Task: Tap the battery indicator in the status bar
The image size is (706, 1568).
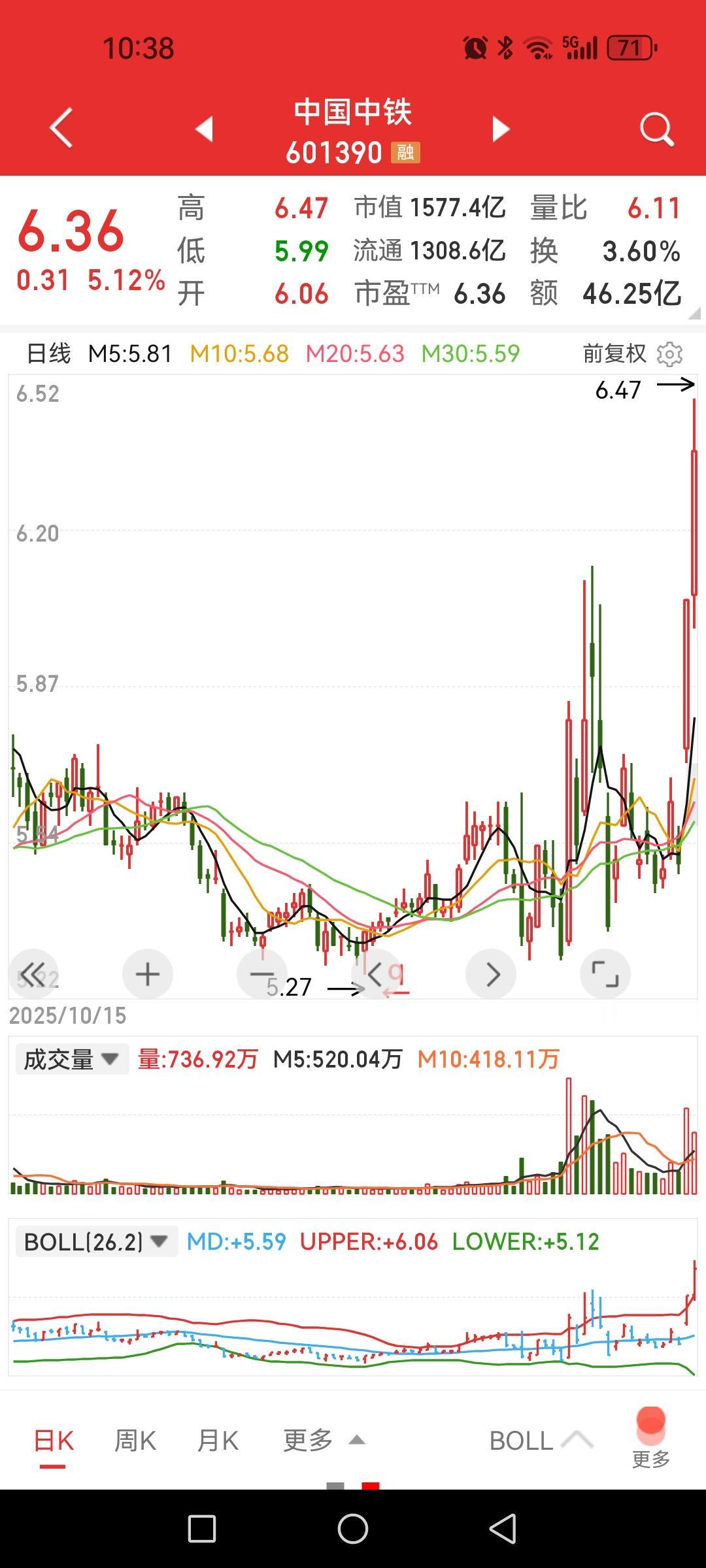Action: coord(628,48)
